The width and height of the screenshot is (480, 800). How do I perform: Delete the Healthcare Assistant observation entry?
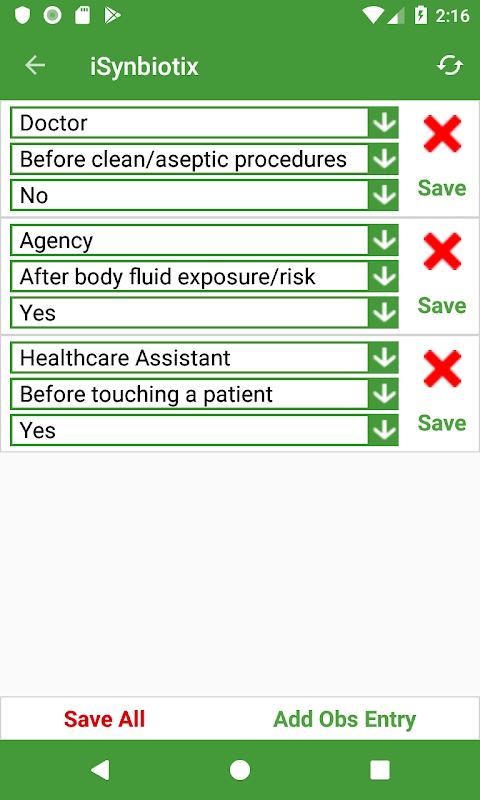click(442, 368)
